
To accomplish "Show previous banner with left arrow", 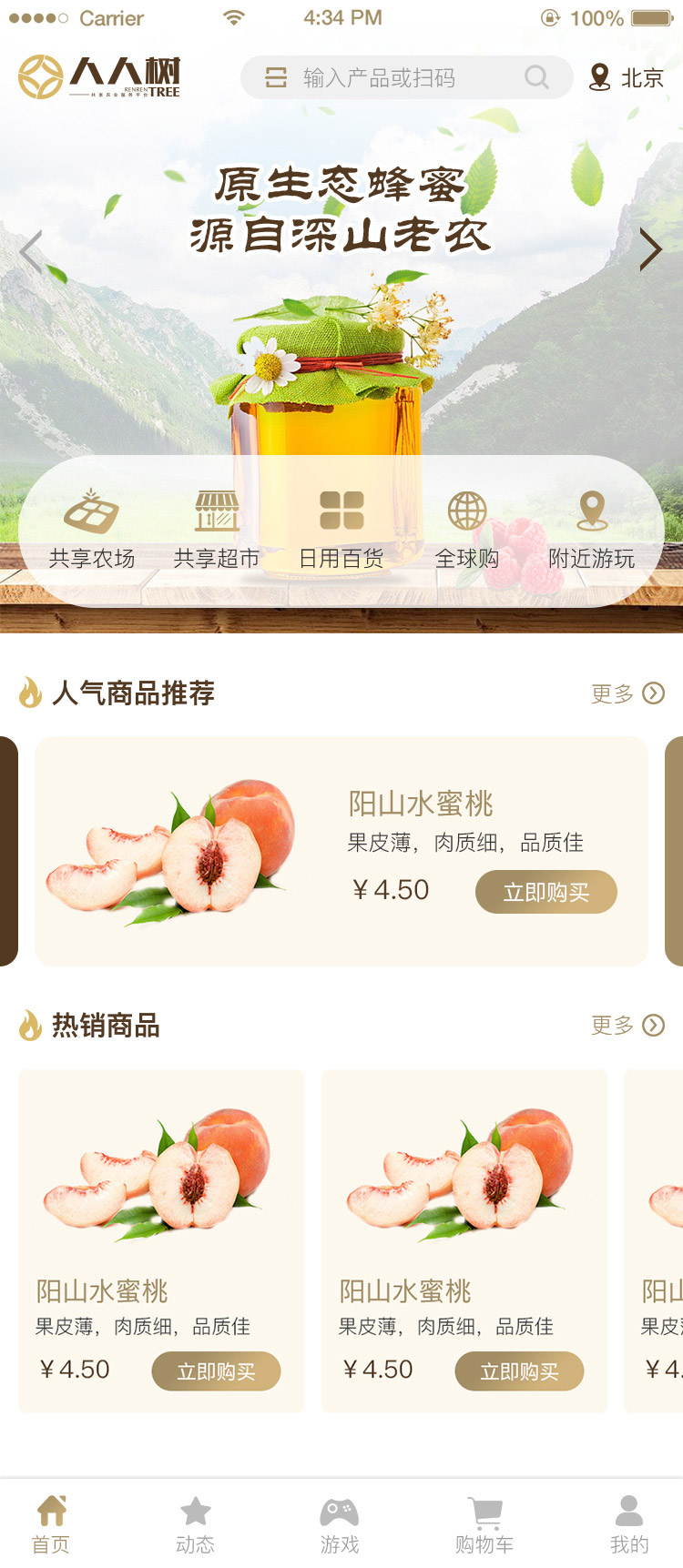I will 32,250.
